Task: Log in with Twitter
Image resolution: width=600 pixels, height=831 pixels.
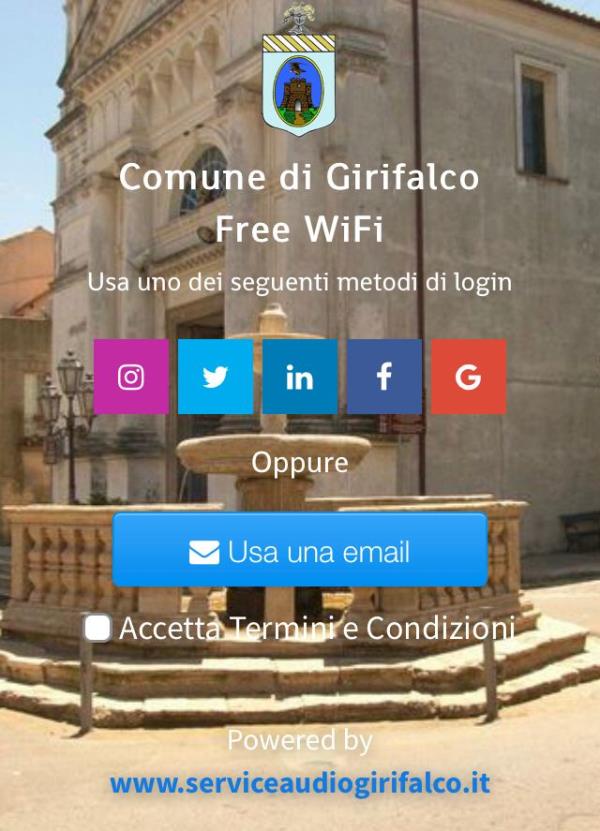Action: (x=215, y=377)
